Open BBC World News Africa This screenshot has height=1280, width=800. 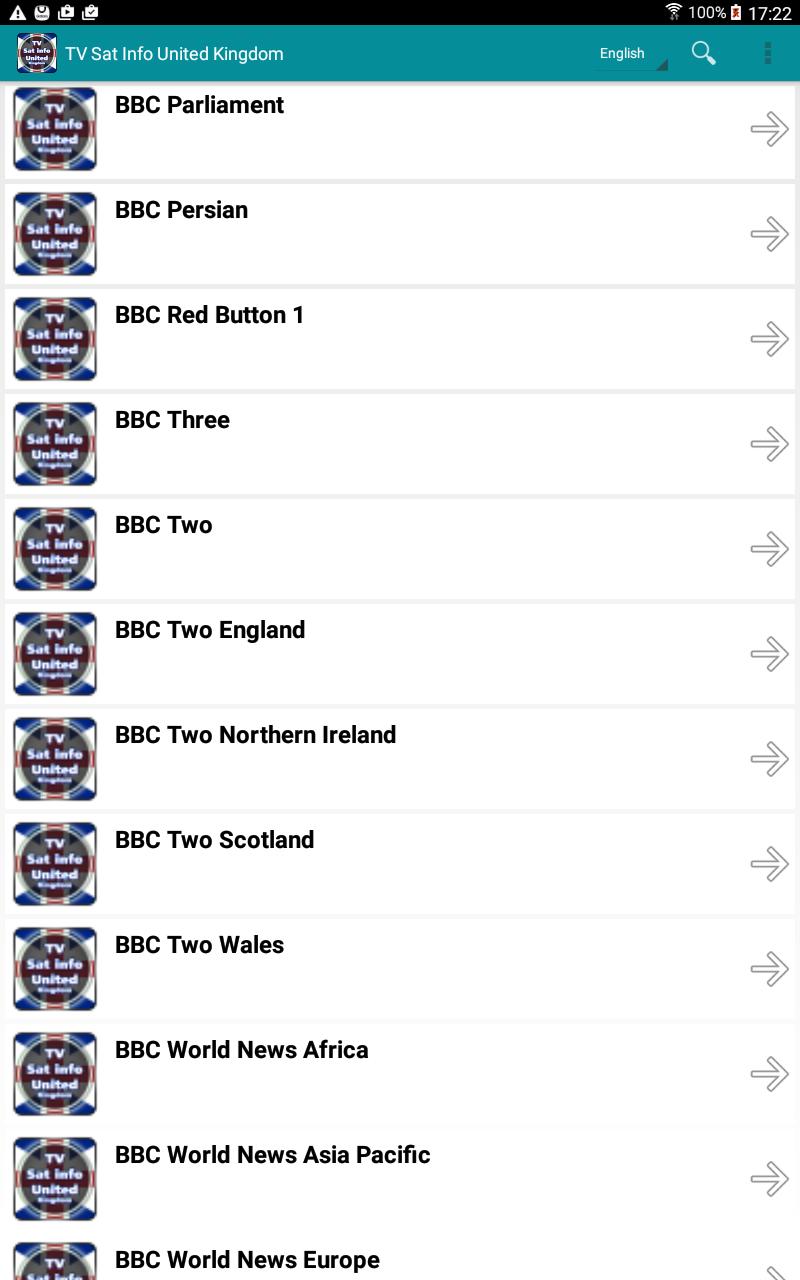400,1075
